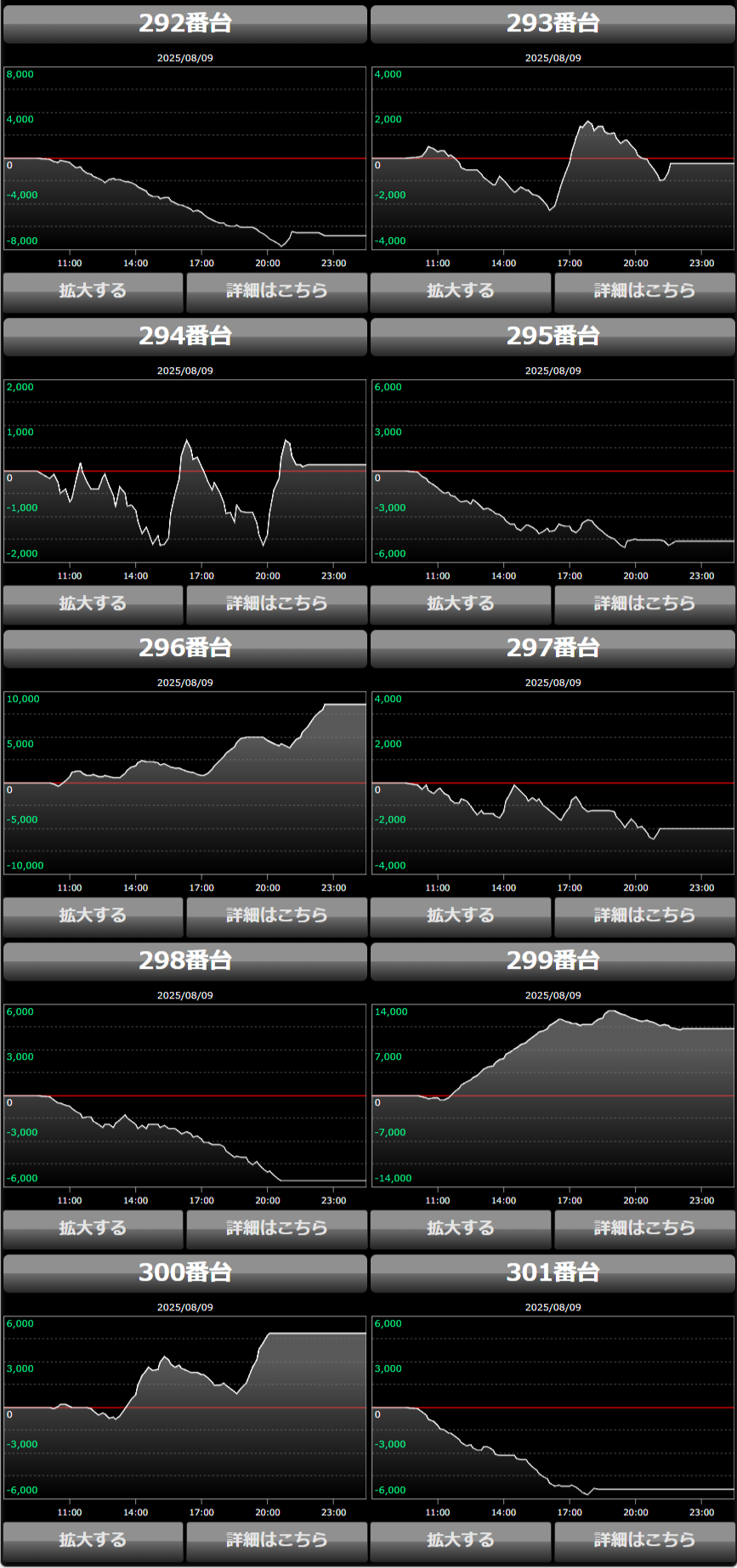737x1568 pixels.
Task: Open 詳細はこちら for machine 292番台
Action: pyautogui.click(x=276, y=292)
